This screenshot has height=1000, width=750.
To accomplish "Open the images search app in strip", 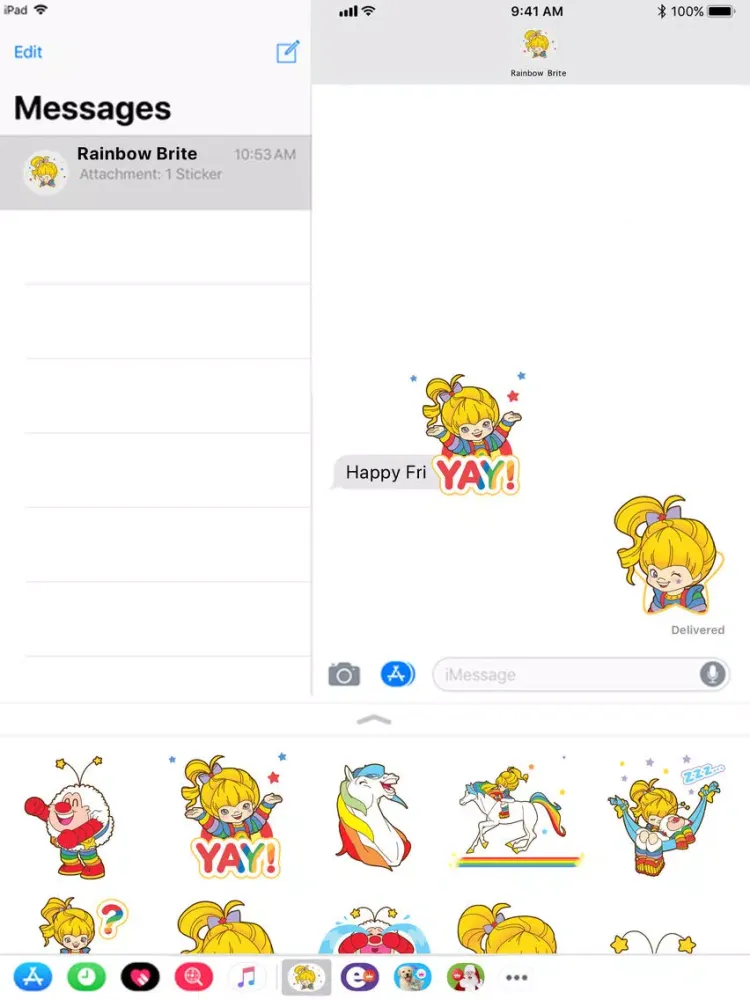I will [194, 977].
